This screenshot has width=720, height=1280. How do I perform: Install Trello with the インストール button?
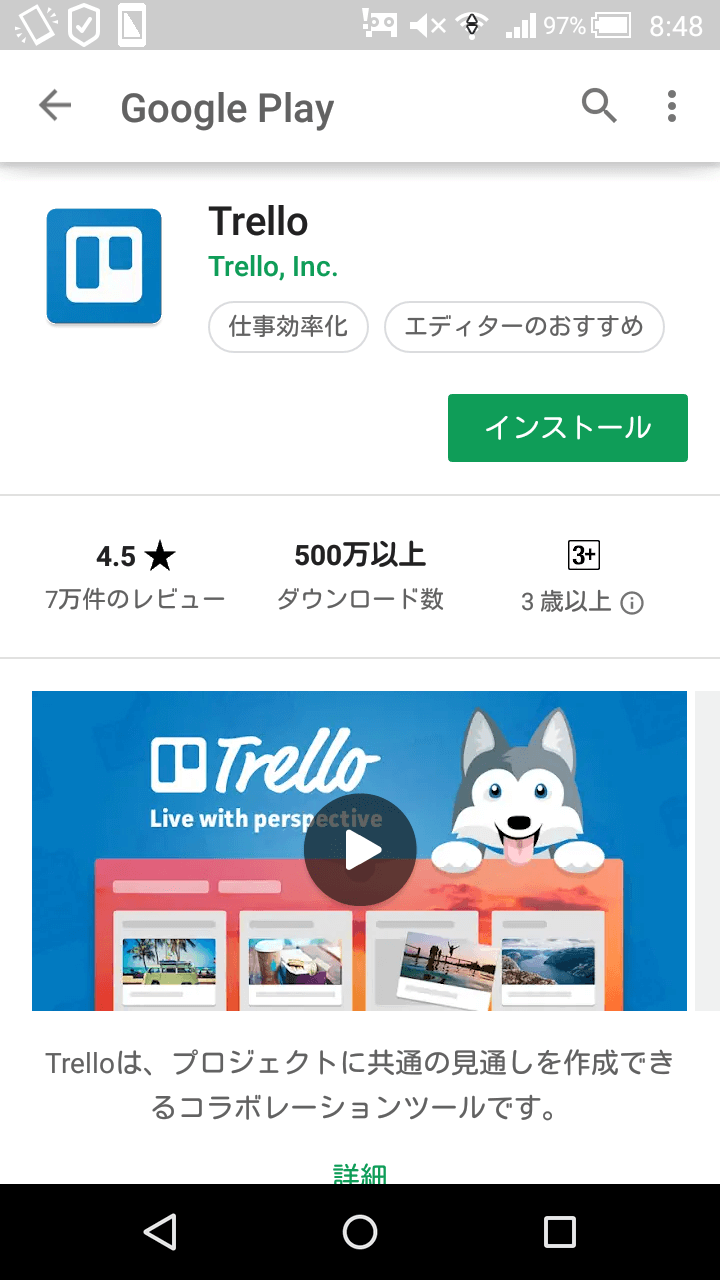567,428
